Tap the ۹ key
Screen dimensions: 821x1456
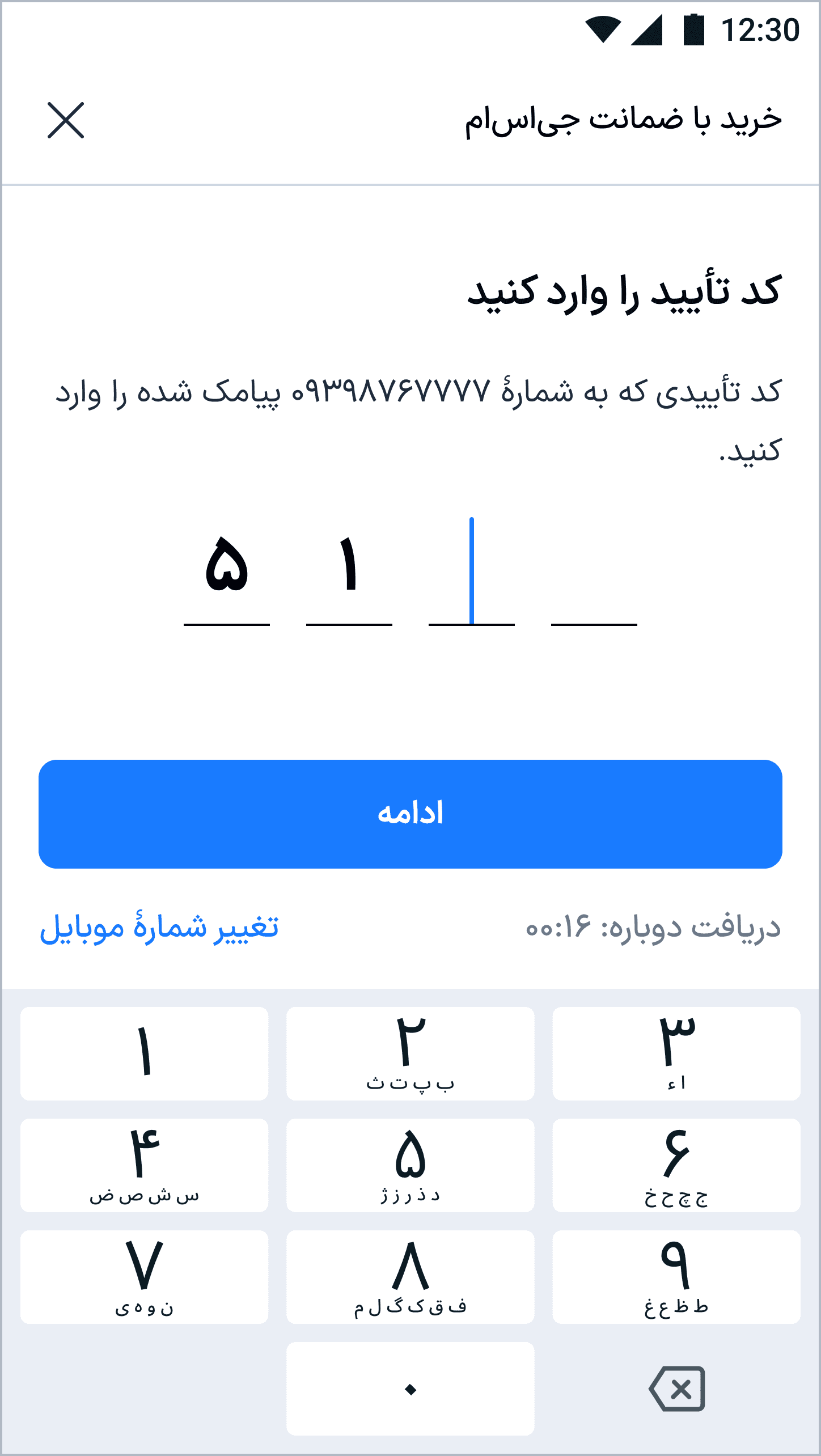pos(676,1277)
